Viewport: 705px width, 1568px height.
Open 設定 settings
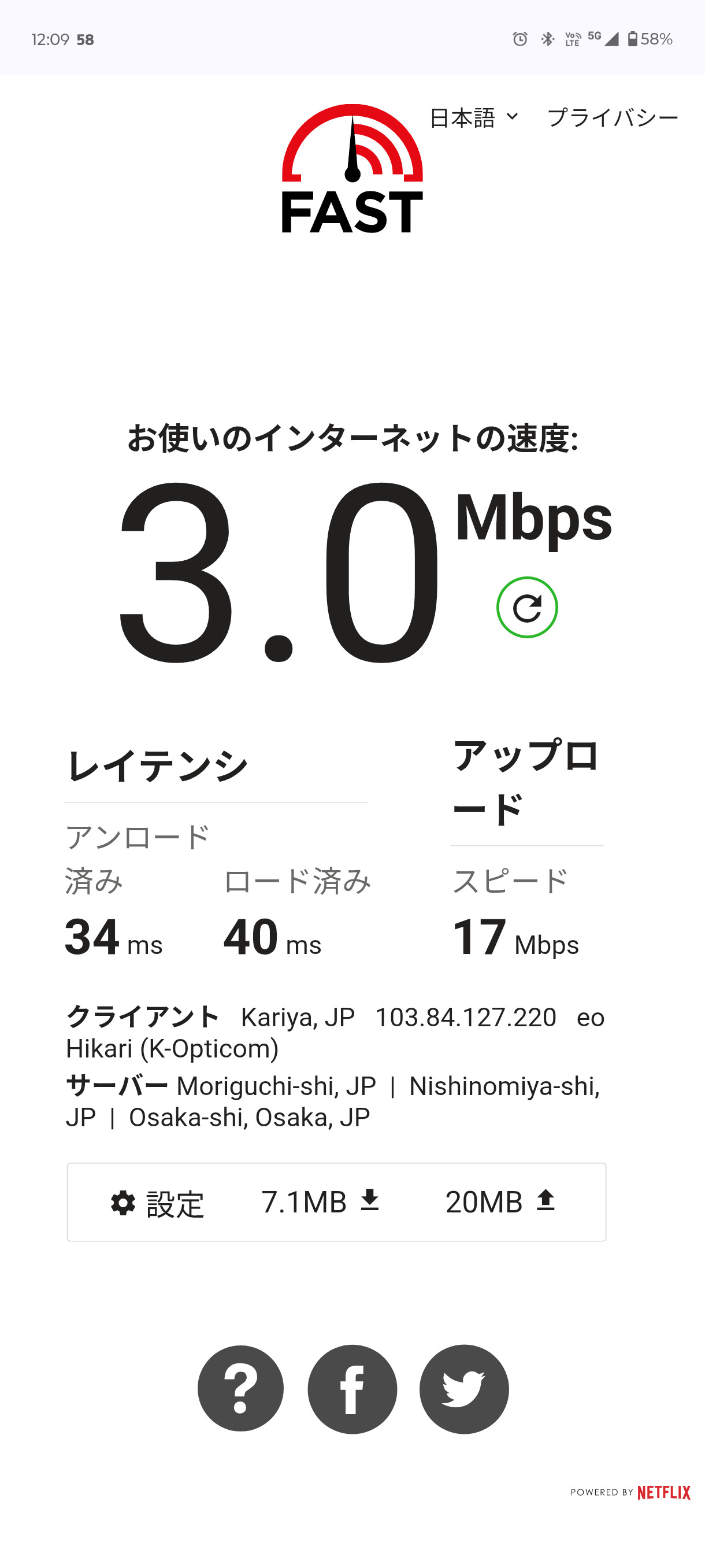click(x=158, y=1203)
